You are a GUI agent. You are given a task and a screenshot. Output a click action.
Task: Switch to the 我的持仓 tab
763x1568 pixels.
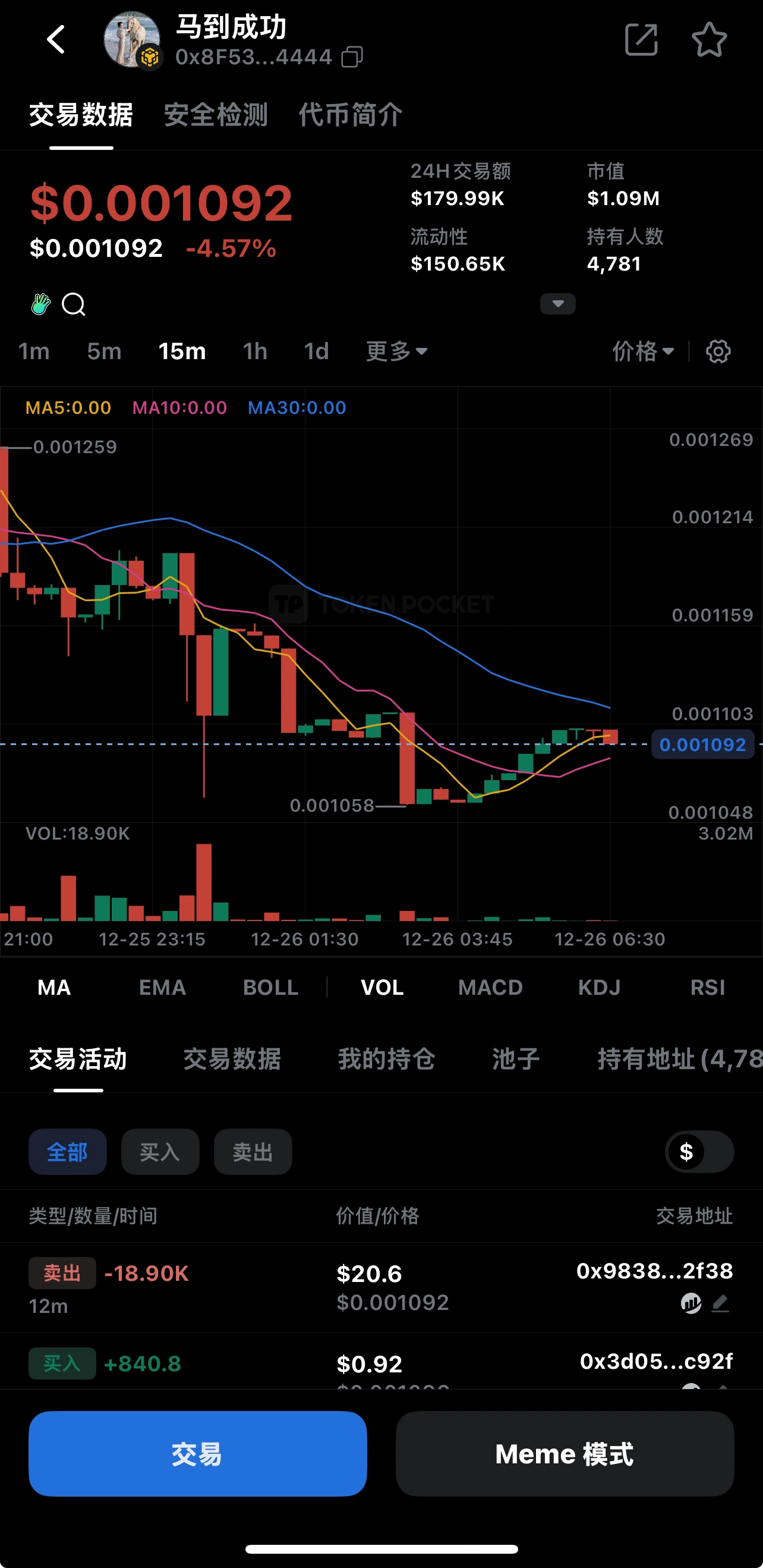point(386,1059)
